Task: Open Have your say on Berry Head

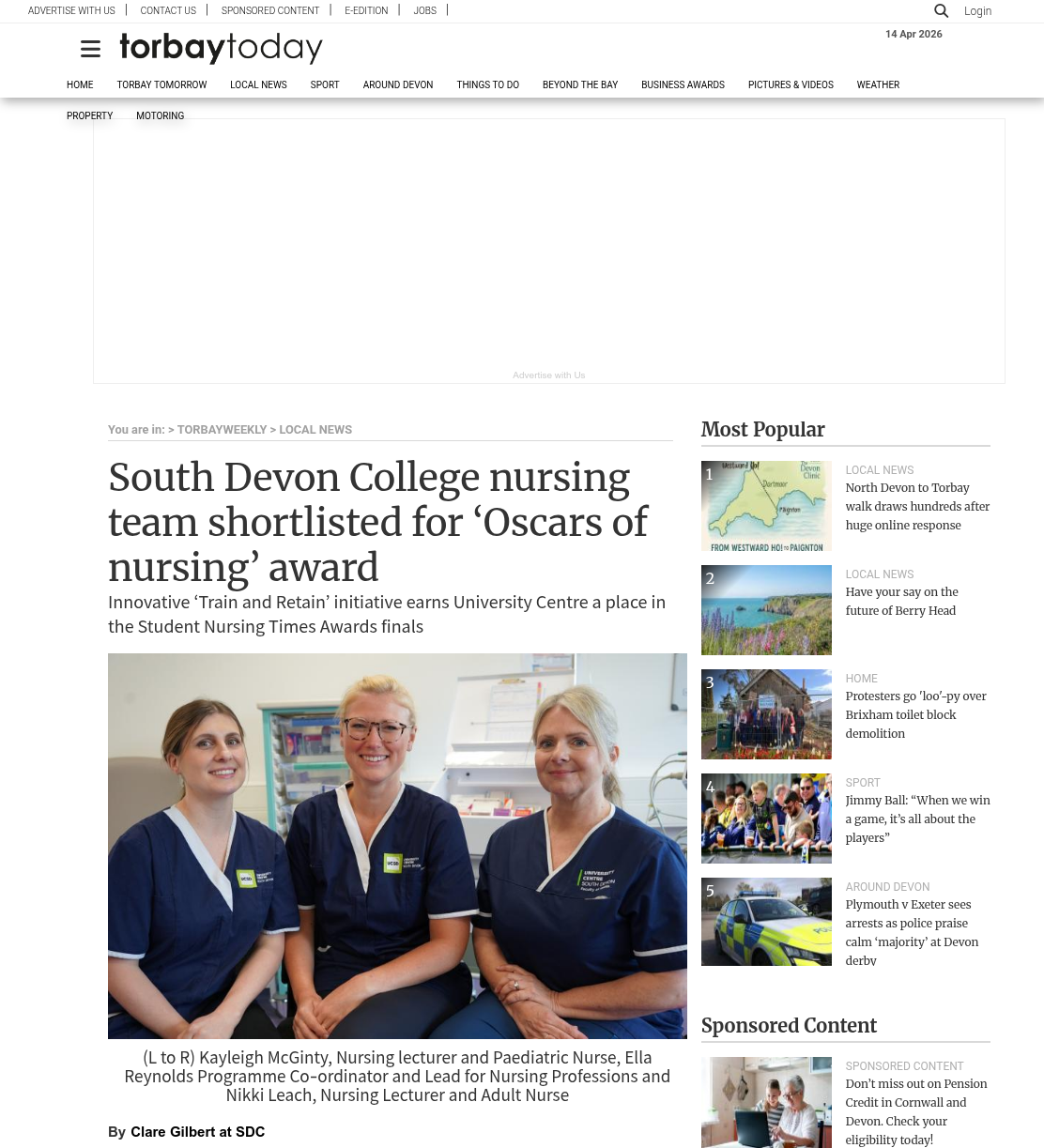Action: pyautogui.click(x=901, y=602)
